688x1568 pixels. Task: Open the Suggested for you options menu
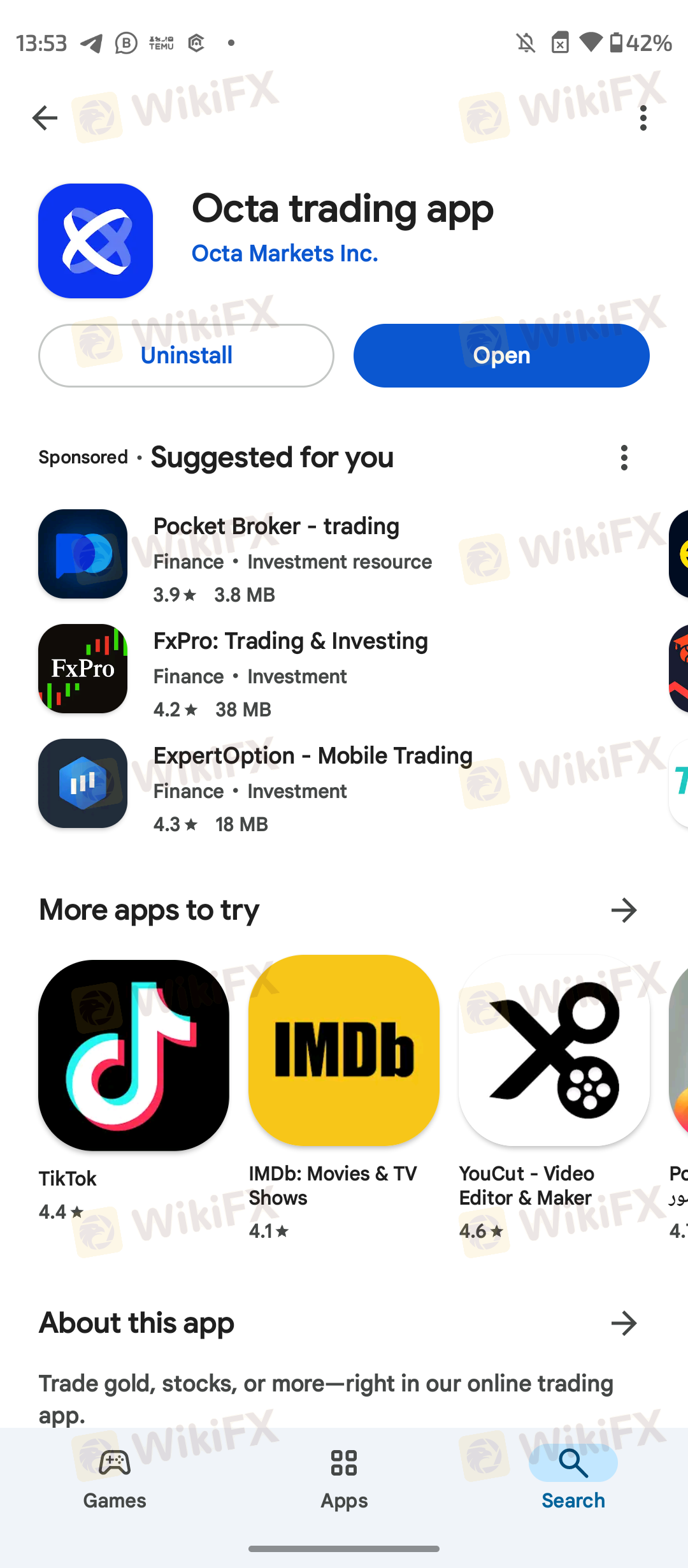coord(624,458)
